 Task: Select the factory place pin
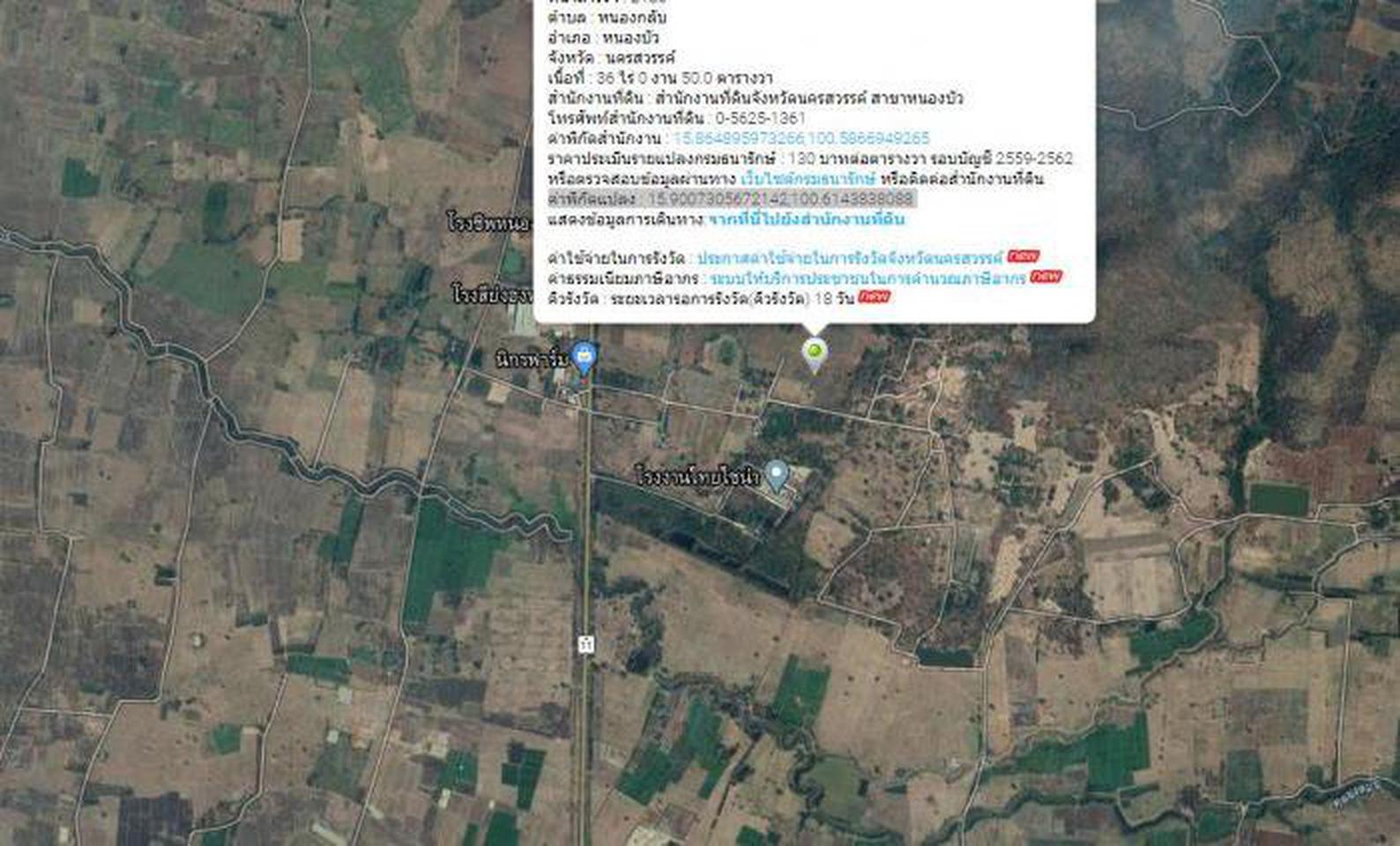click(776, 476)
